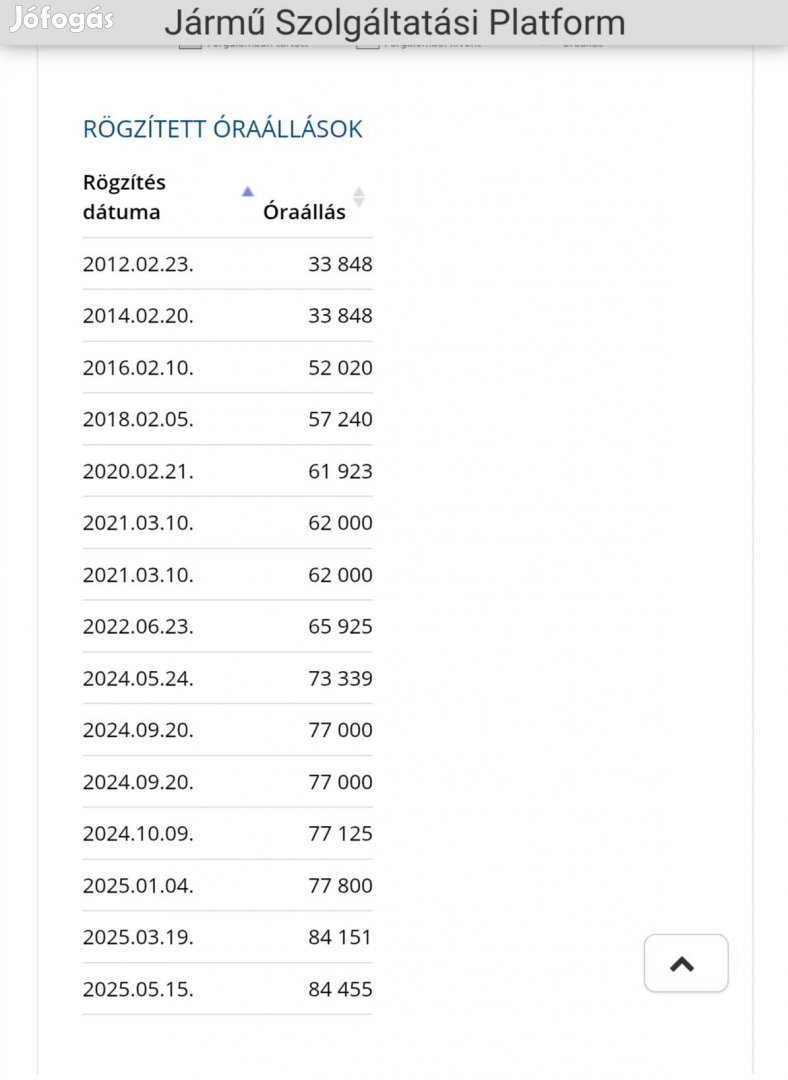The width and height of the screenshot is (788, 1080).
Task: Click the scroll-to-top arrow button
Action: point(685,963)
